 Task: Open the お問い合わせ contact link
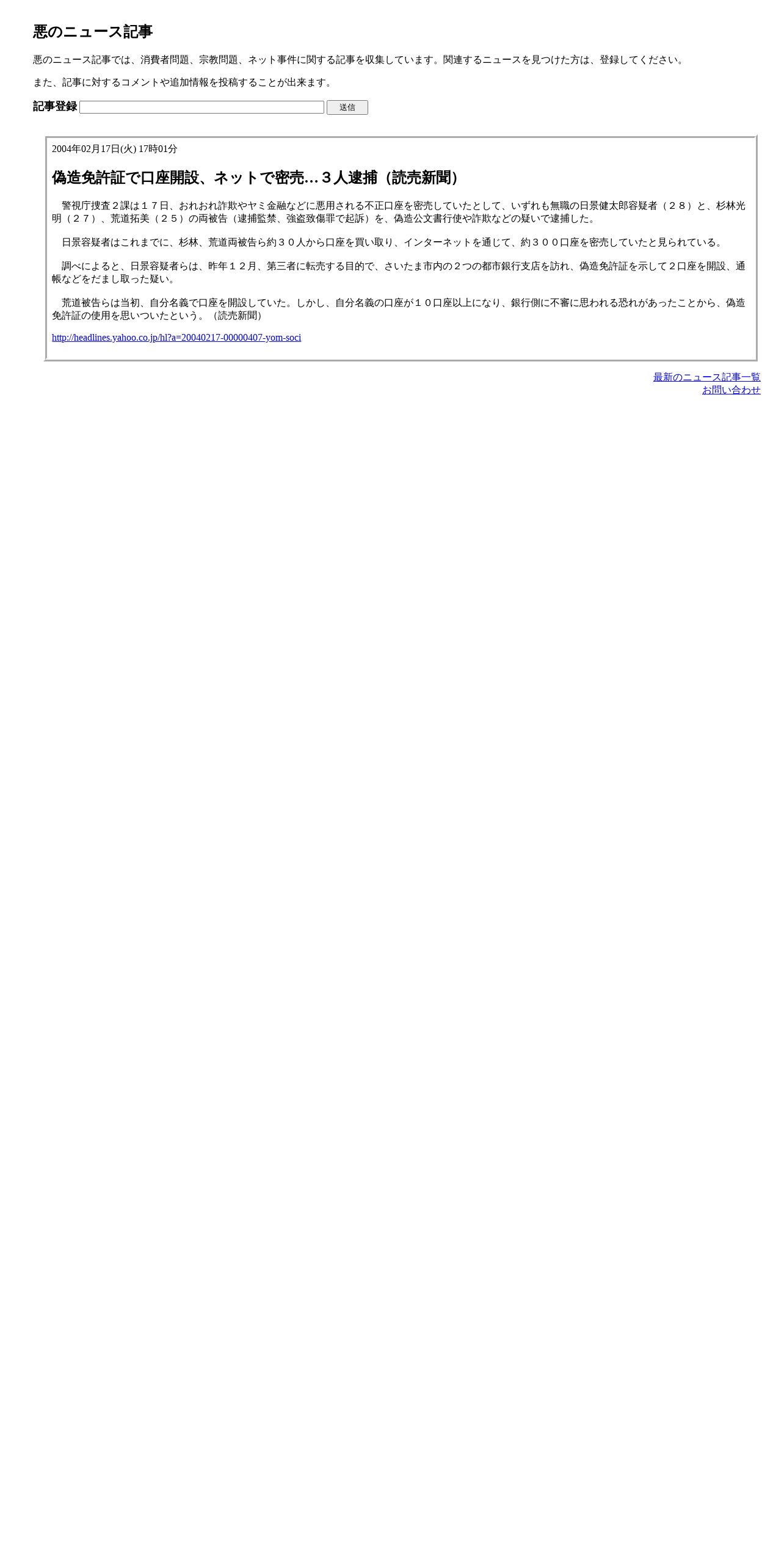click(731, 390)
